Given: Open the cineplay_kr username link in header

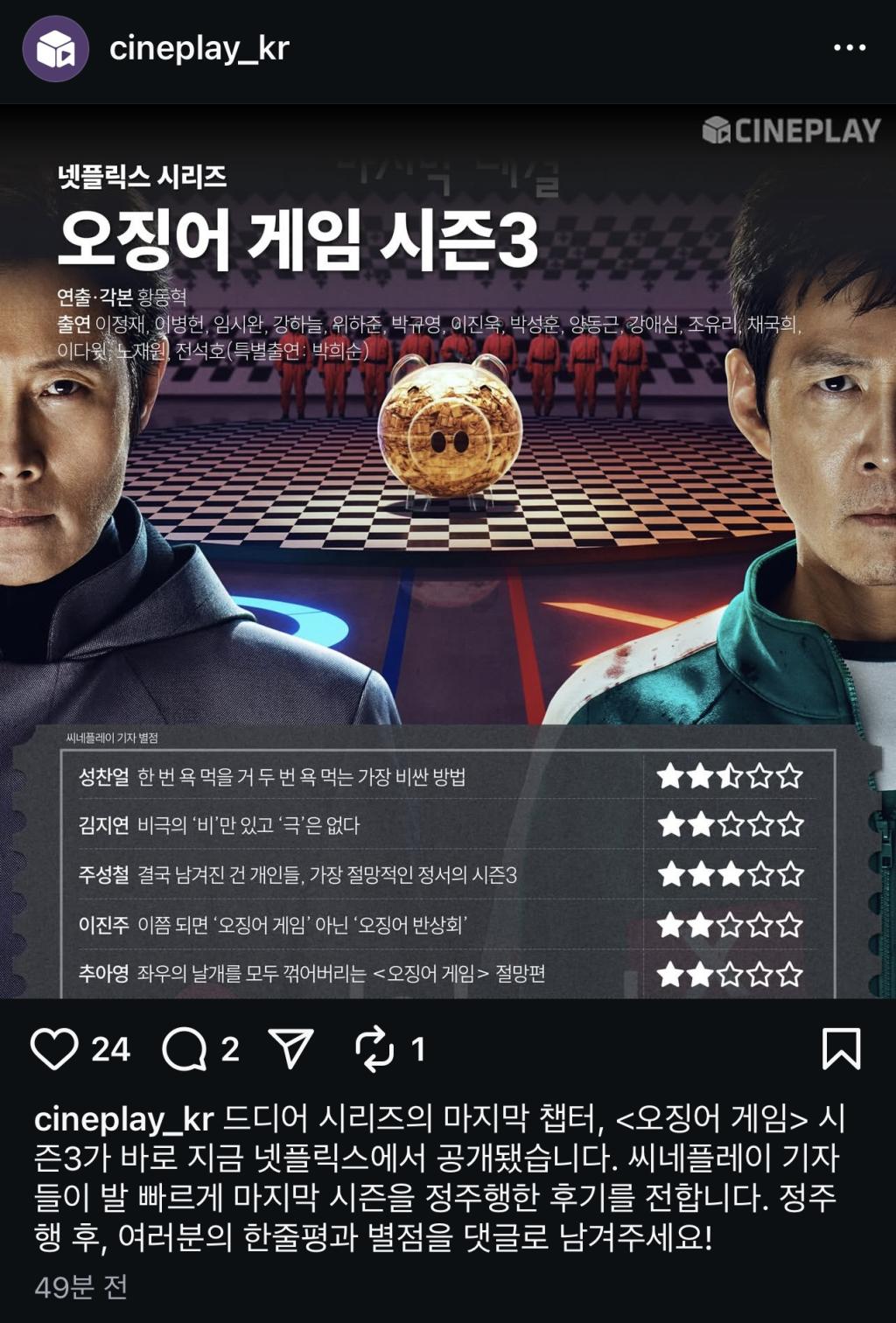Looking at the screenshot, I should 199,49.
